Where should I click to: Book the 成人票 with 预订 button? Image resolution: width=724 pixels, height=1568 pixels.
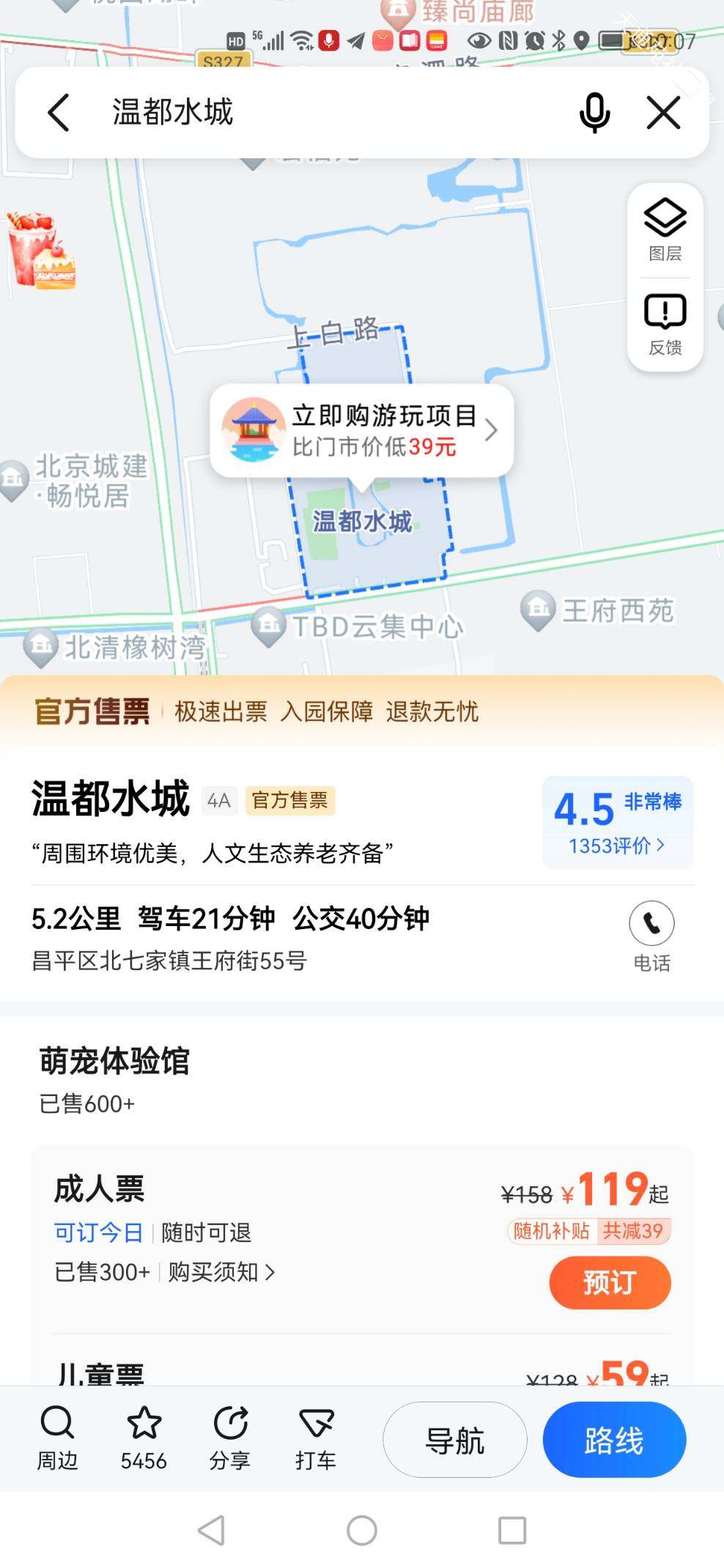click(610, 1282)
